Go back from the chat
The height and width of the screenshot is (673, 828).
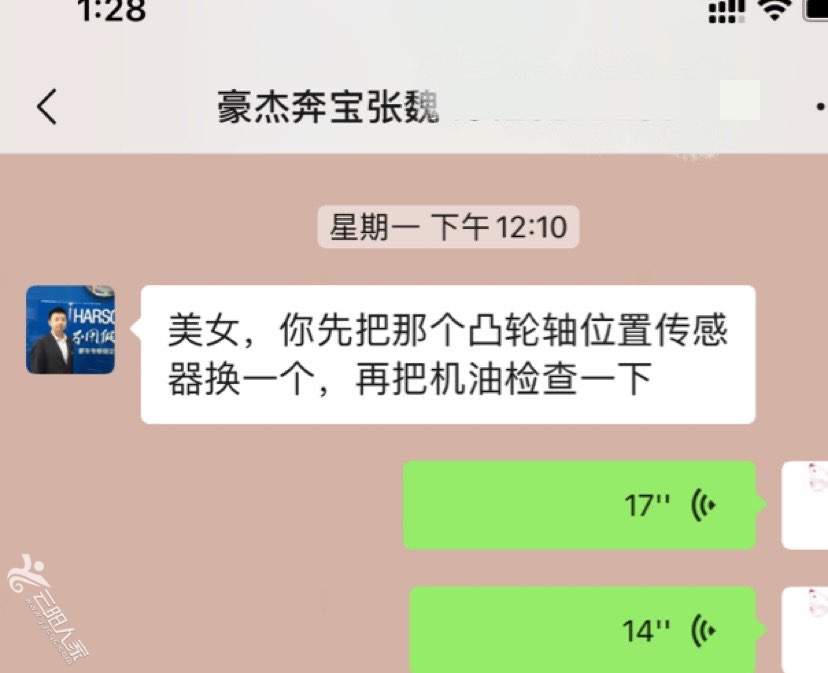pos(47,106)
